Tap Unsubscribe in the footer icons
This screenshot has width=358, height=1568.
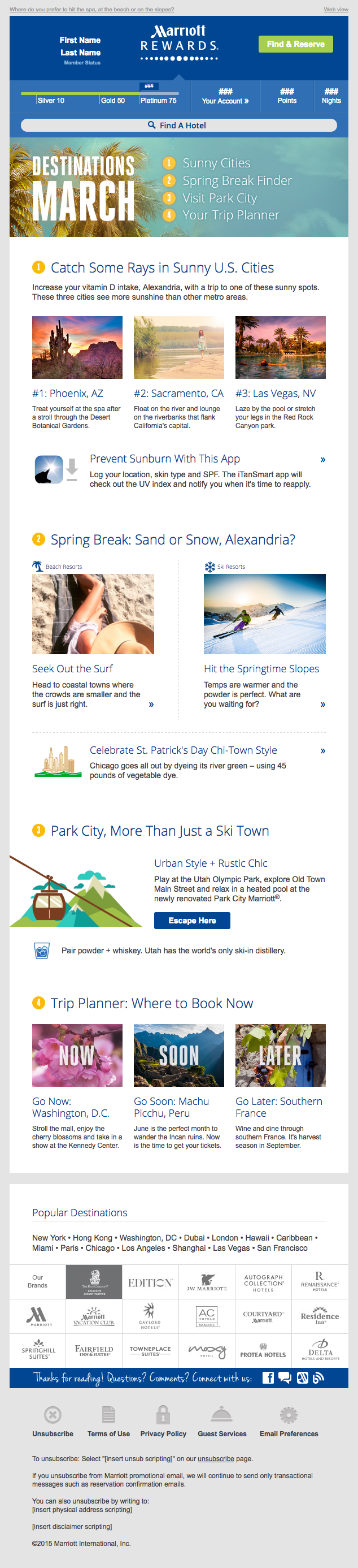[53, 1423]
